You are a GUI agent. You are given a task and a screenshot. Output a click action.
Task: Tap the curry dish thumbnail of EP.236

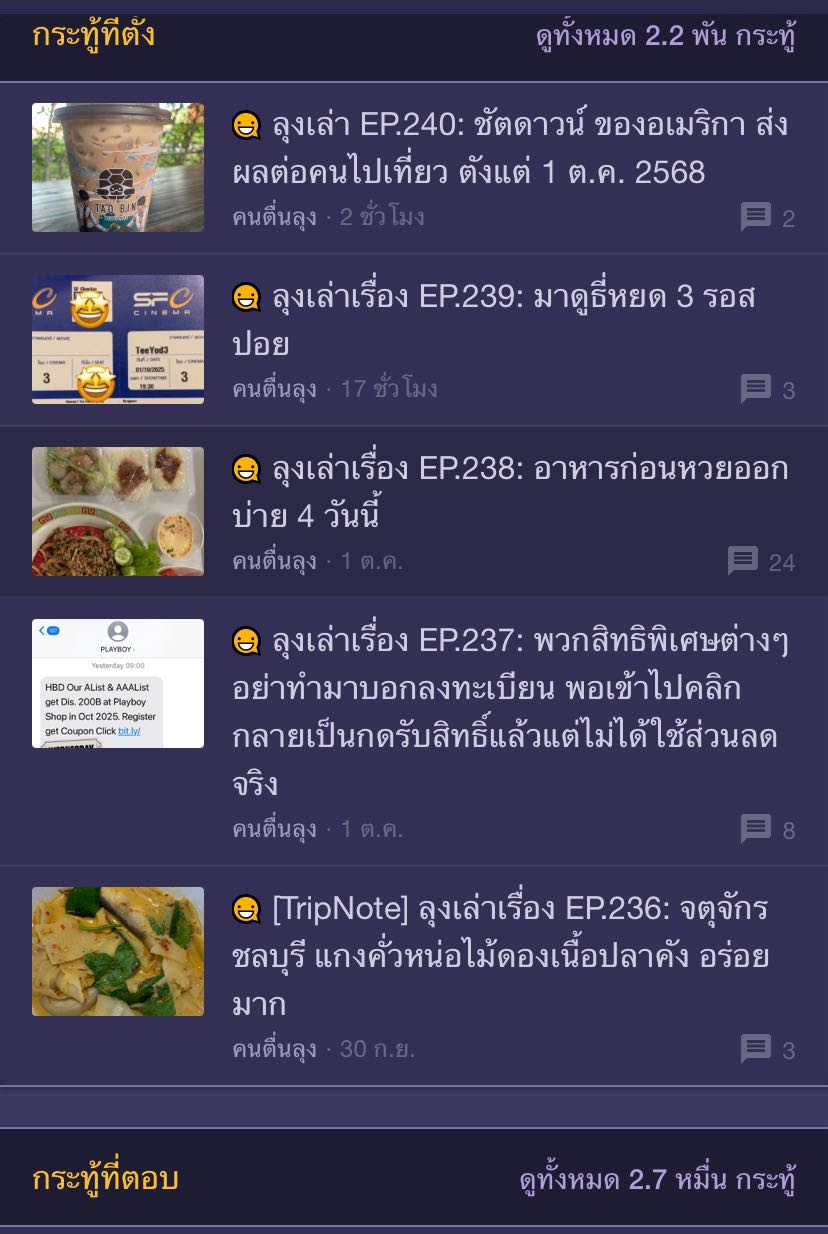pos(118,952)
